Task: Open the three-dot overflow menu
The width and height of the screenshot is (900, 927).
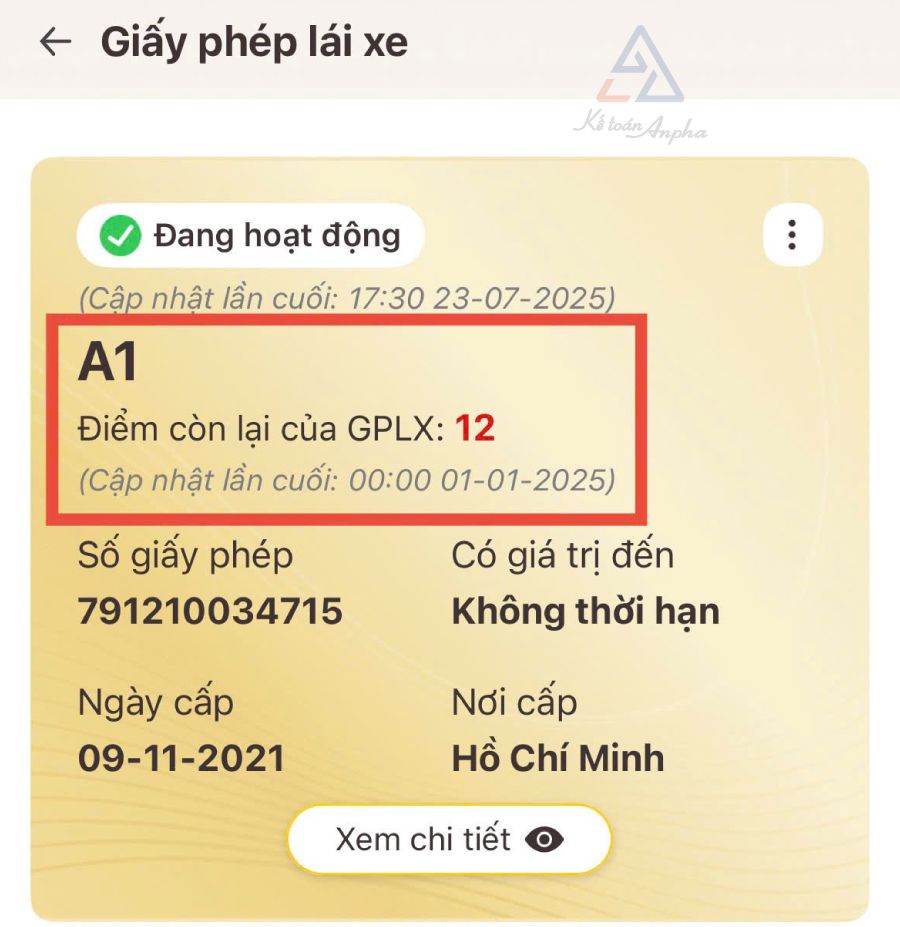Action: [x=792, y=236]
